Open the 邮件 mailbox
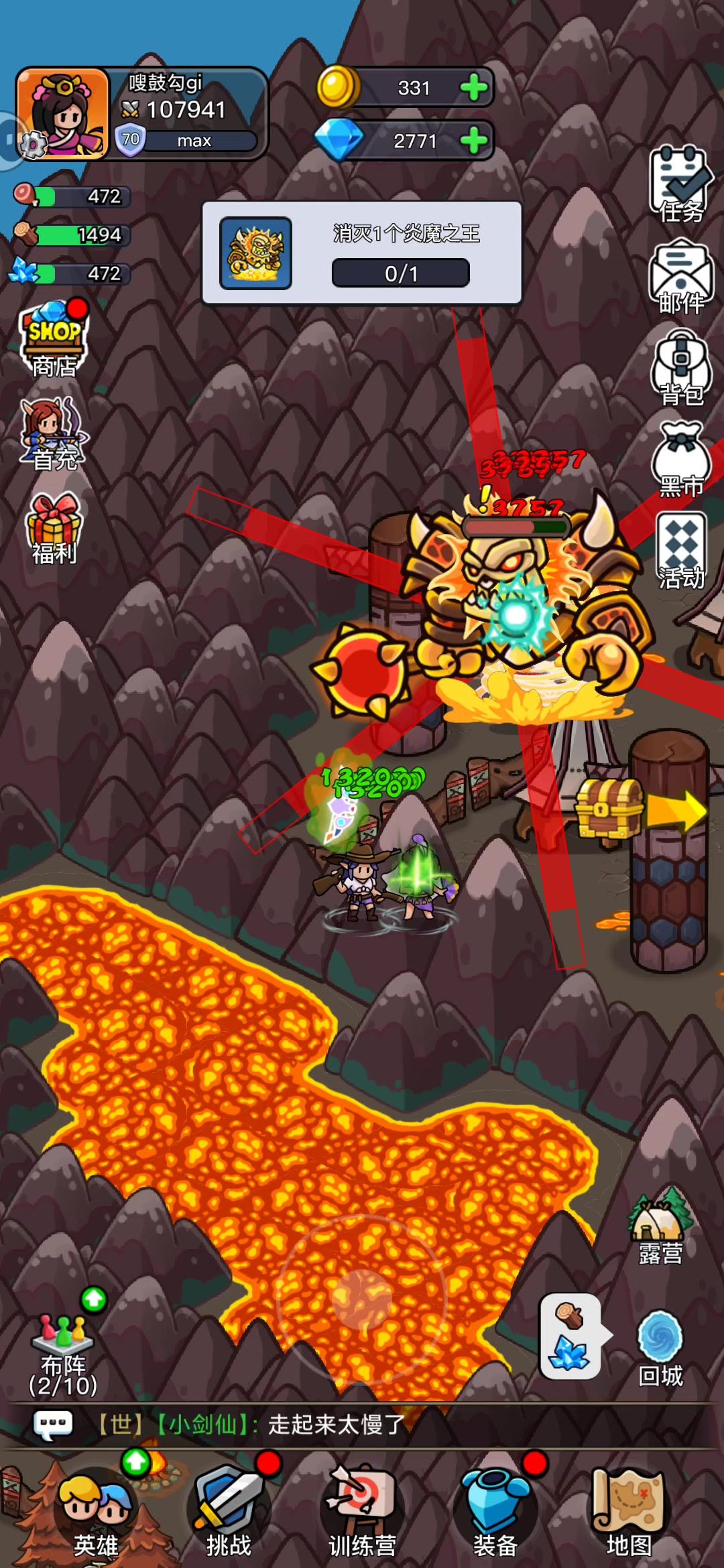This screenshot has width=724, height=1568. pos(681,276)
